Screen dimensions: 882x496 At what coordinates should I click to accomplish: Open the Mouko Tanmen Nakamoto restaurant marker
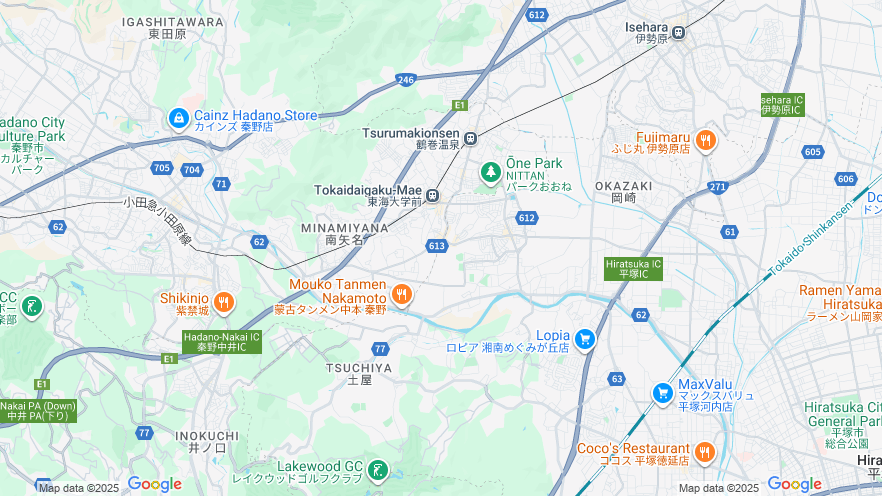pos(401,294)
